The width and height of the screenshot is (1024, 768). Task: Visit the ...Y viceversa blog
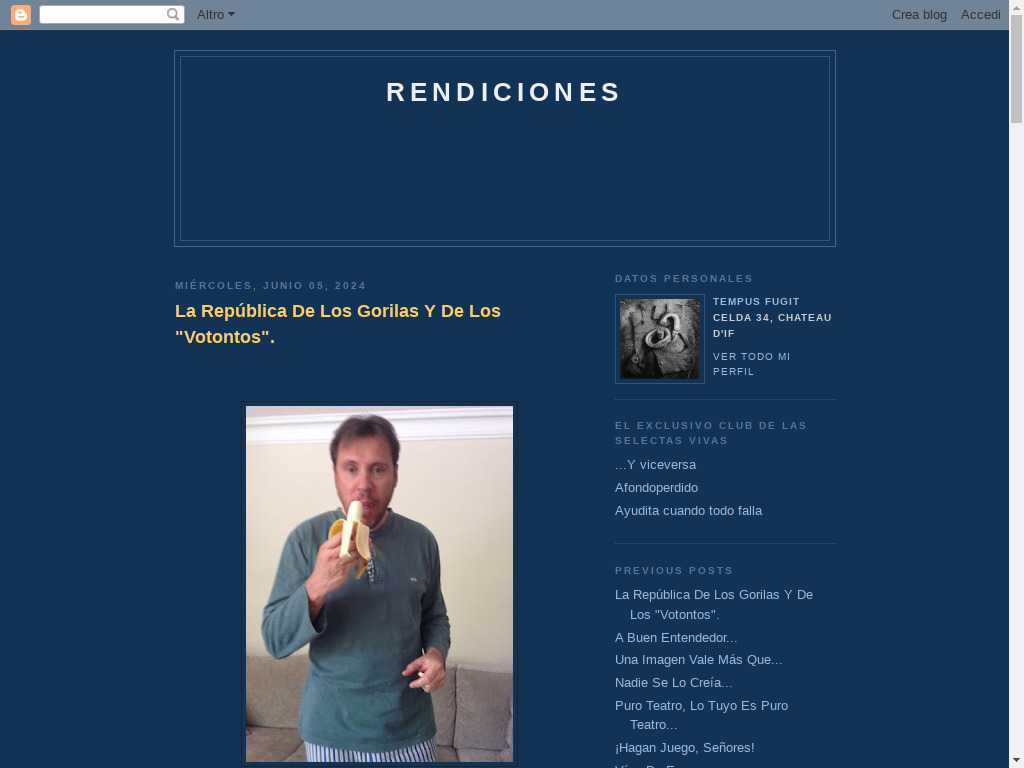pyautogui.click(x=655, y=465)
